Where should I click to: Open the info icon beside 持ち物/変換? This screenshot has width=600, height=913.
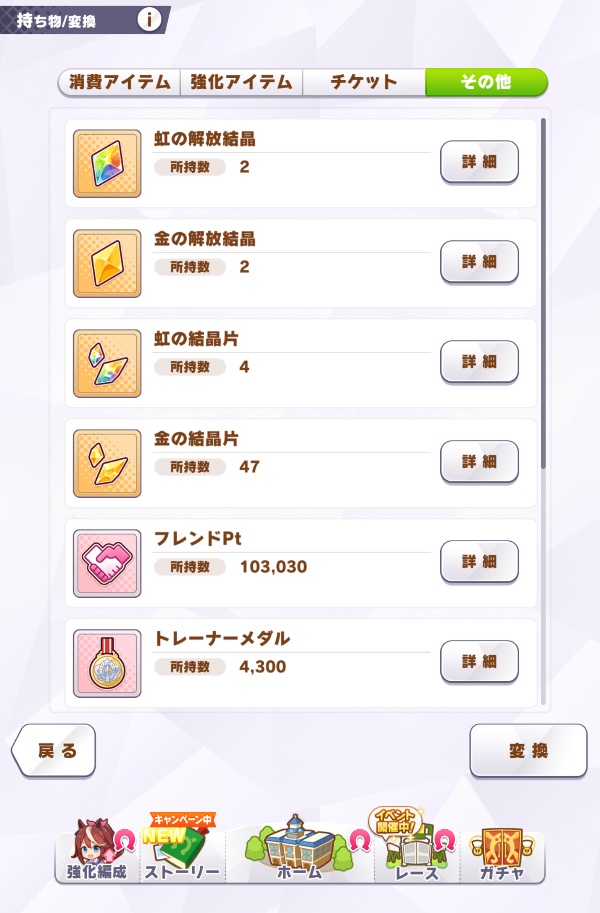tap(149, 19)
